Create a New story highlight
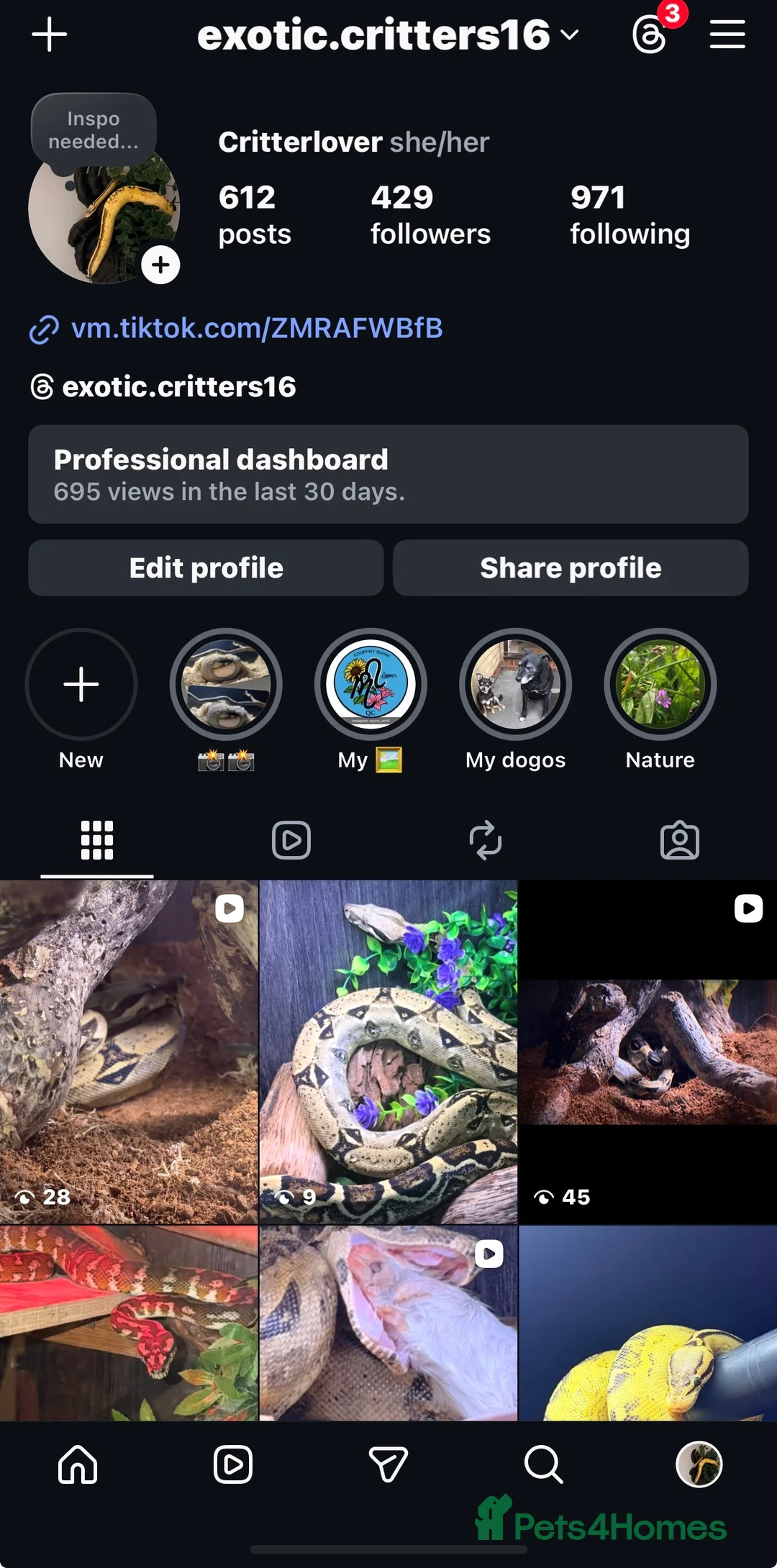The height and width of the screenshot is (1568, 777). pos(81,685)
